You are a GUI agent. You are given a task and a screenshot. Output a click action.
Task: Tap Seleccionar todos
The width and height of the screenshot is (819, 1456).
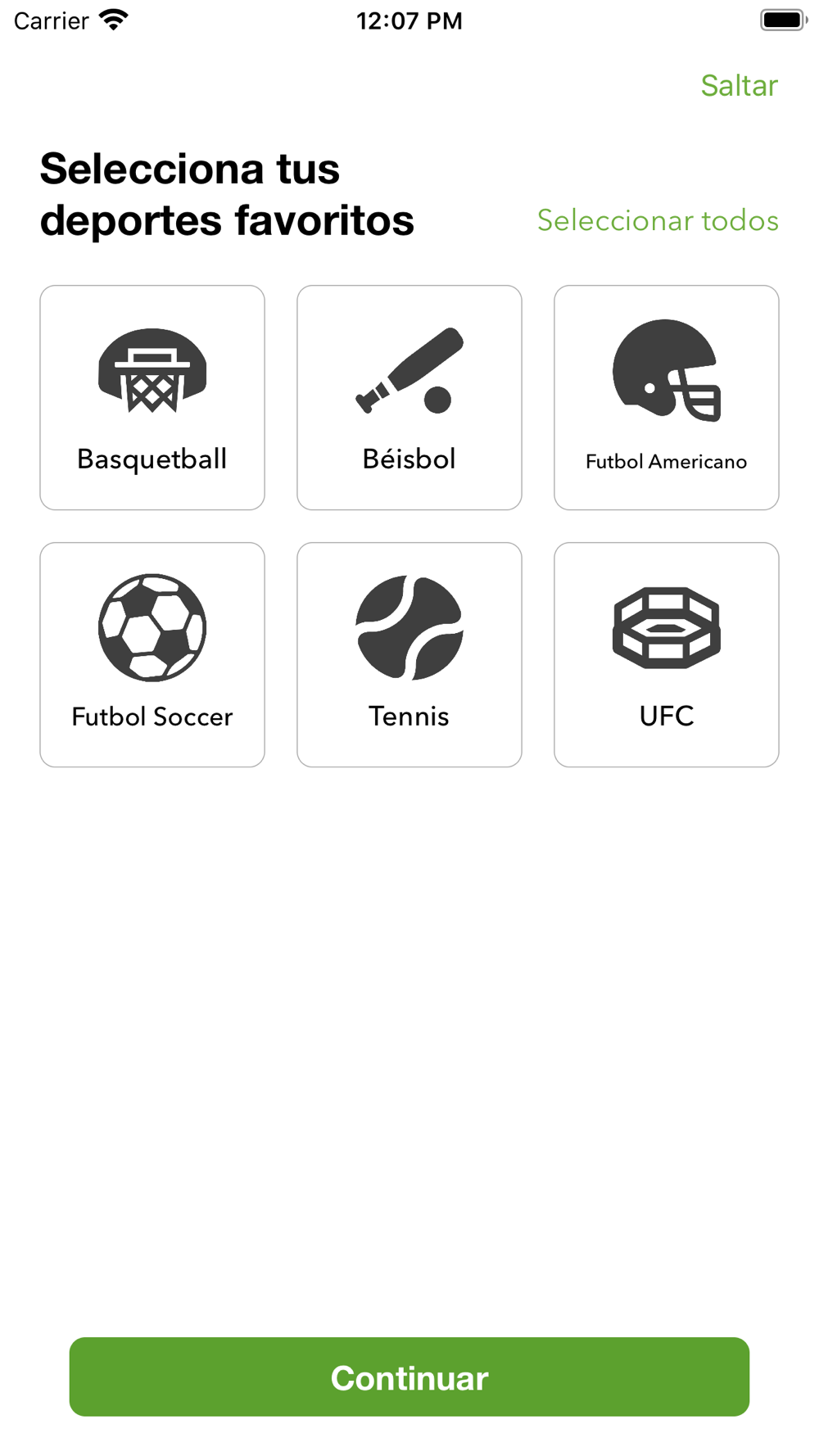(658, 220)
